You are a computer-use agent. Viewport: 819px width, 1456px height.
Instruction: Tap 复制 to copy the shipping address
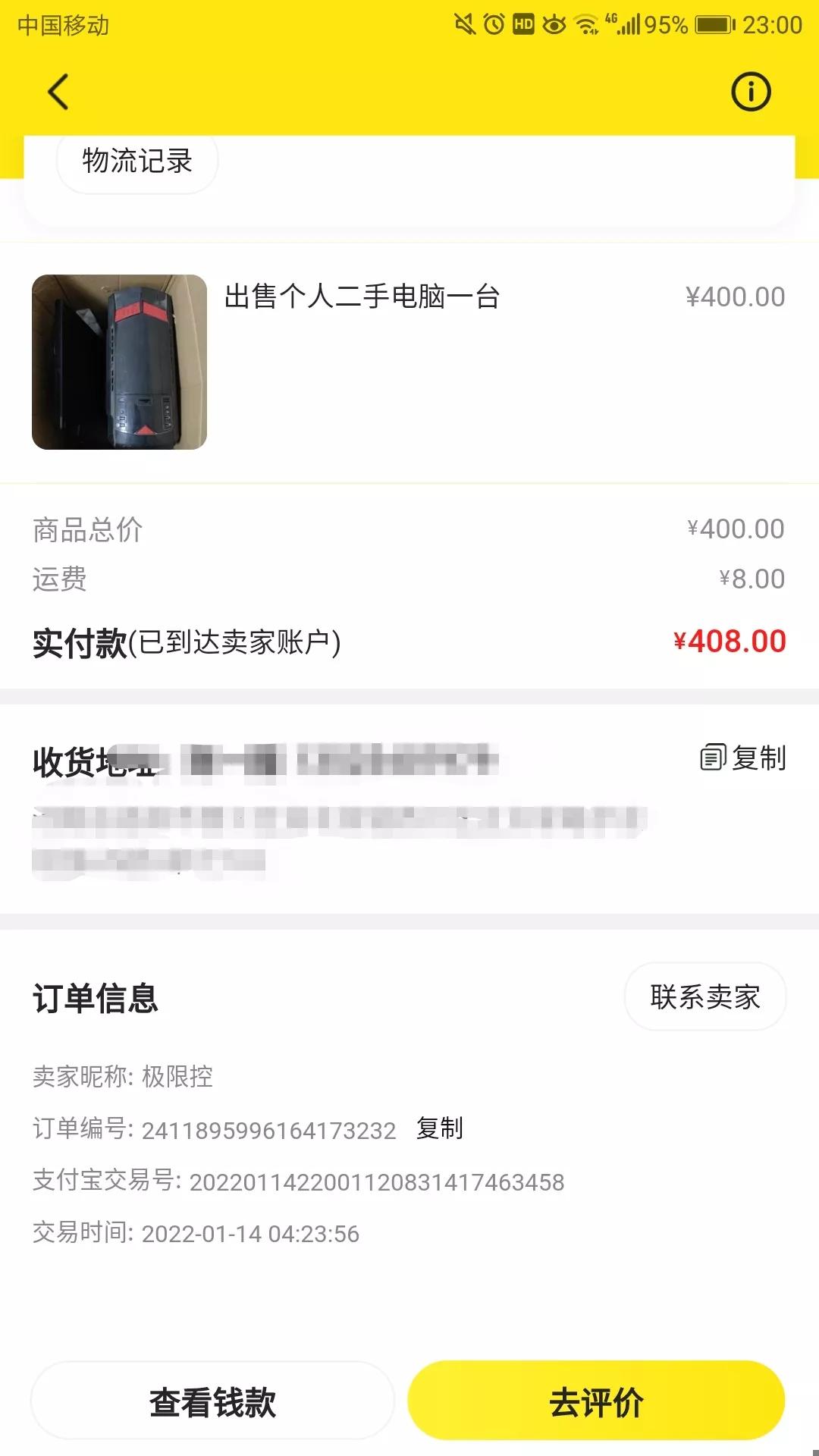tap(758, 756)
